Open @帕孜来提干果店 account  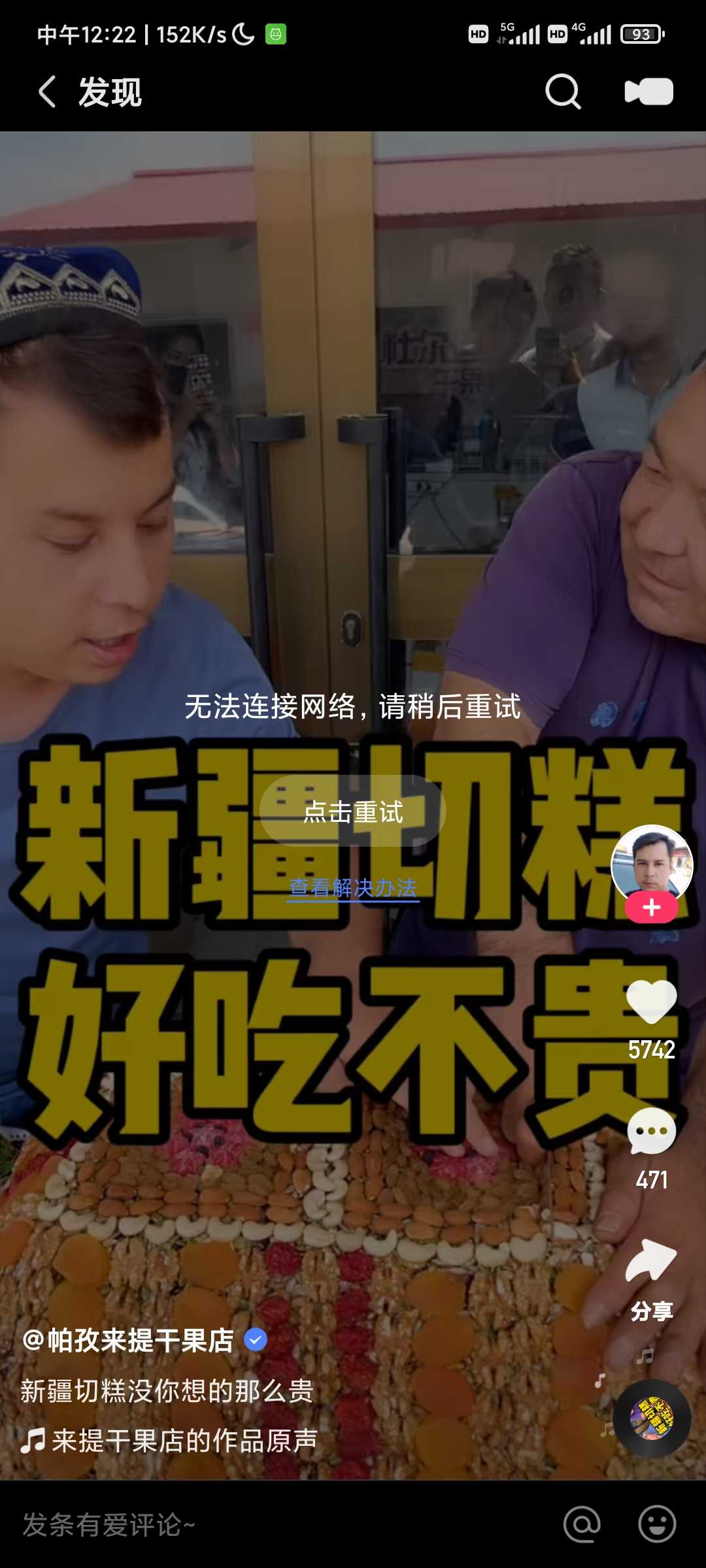pos(128,1340)
